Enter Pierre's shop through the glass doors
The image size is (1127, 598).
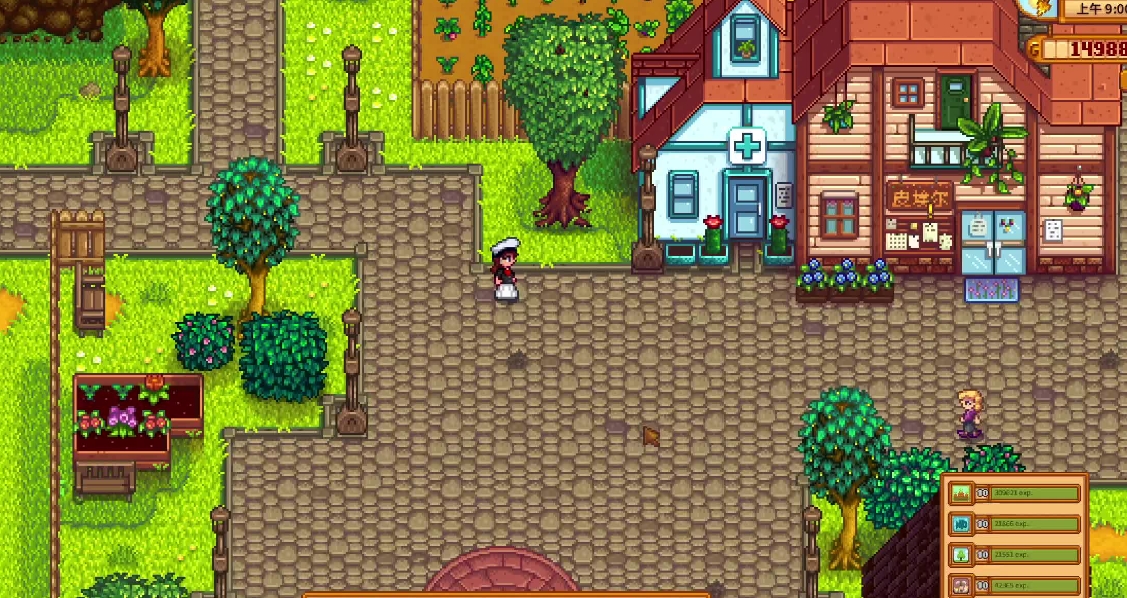point(992,243)
